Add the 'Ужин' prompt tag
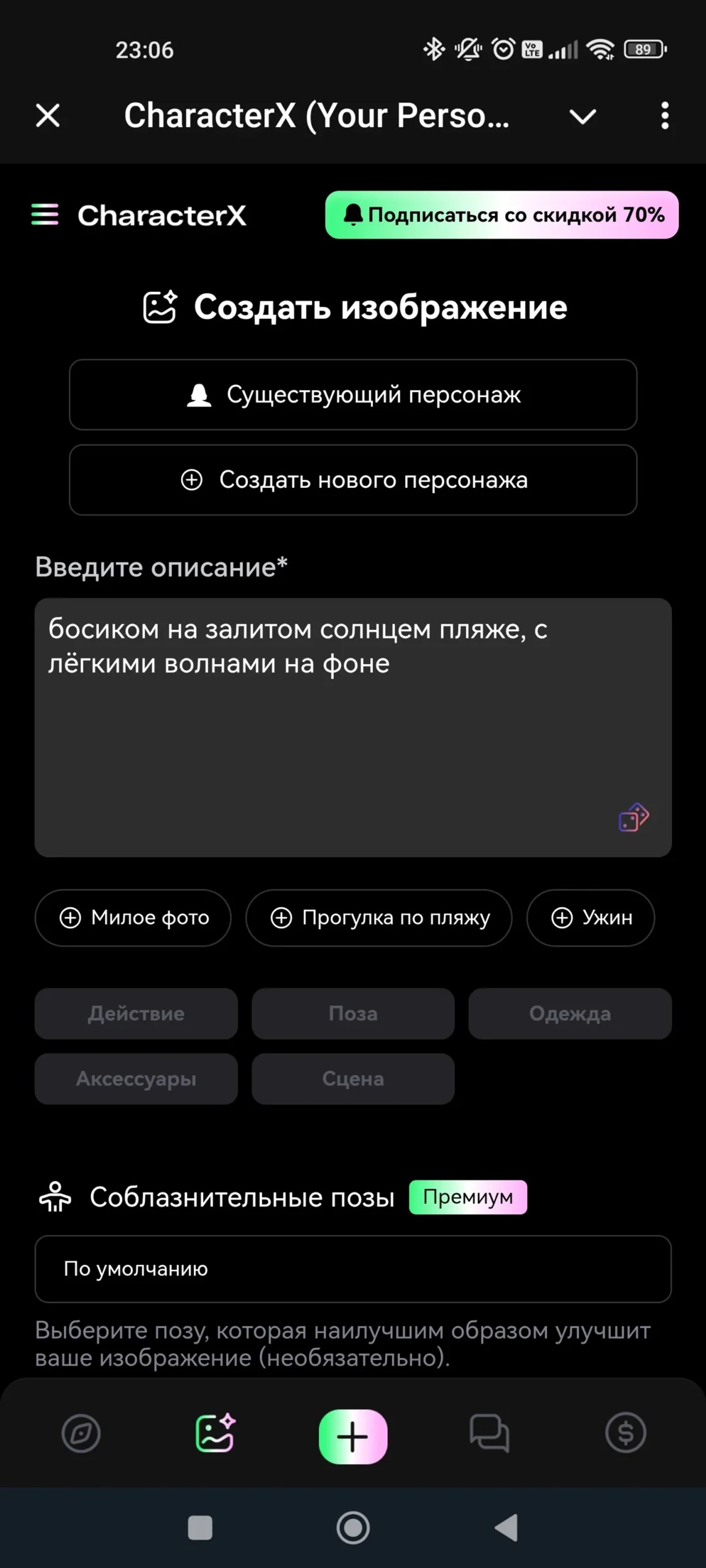Screen dimensions: 706x1568 point(590,918)
